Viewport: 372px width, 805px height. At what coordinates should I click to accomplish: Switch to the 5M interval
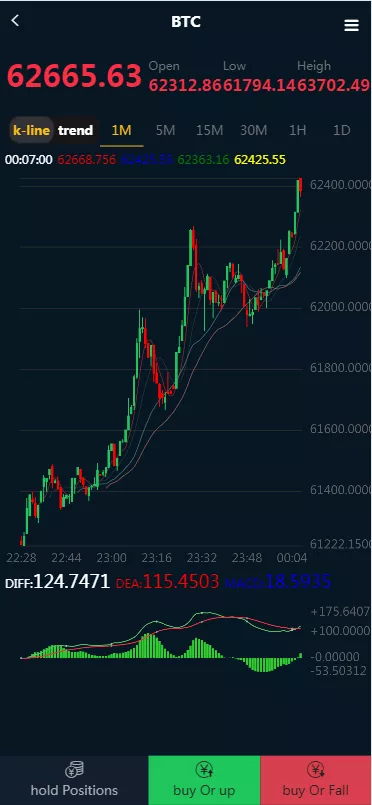pyautogui.click(x=166, y=130)
